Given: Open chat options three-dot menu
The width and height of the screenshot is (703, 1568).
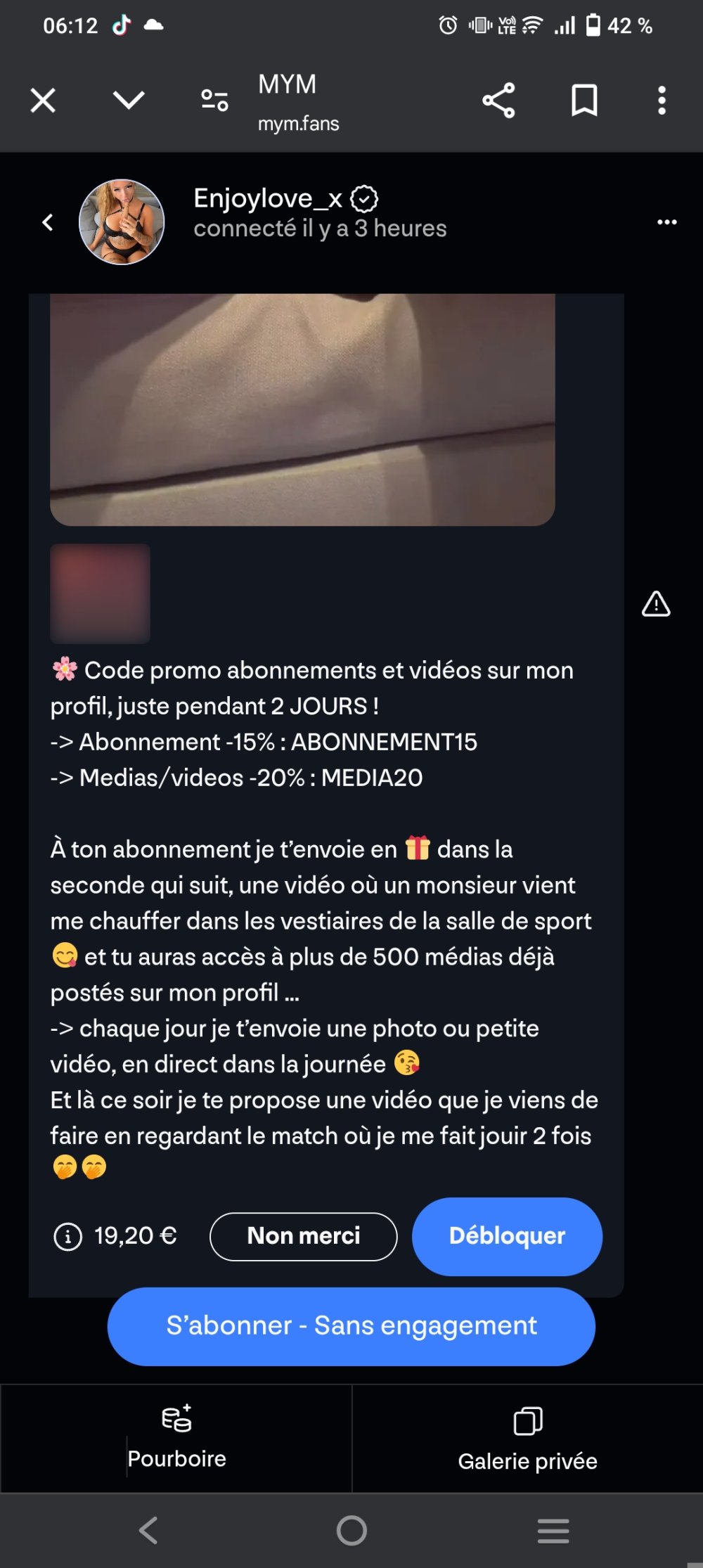Looking at the screenshot, I should click(x=666, y=222).
